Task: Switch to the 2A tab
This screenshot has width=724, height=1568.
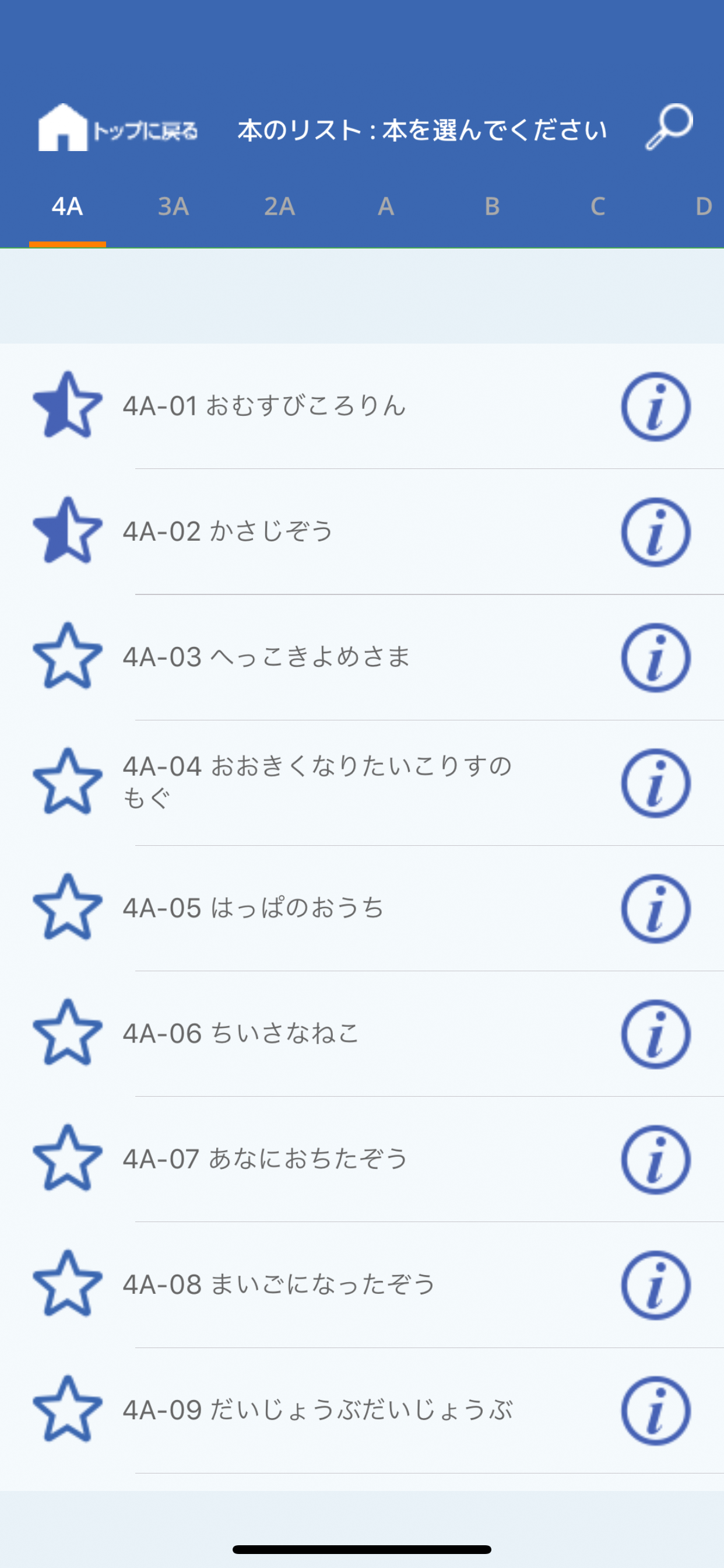Action: coord(279,207)
